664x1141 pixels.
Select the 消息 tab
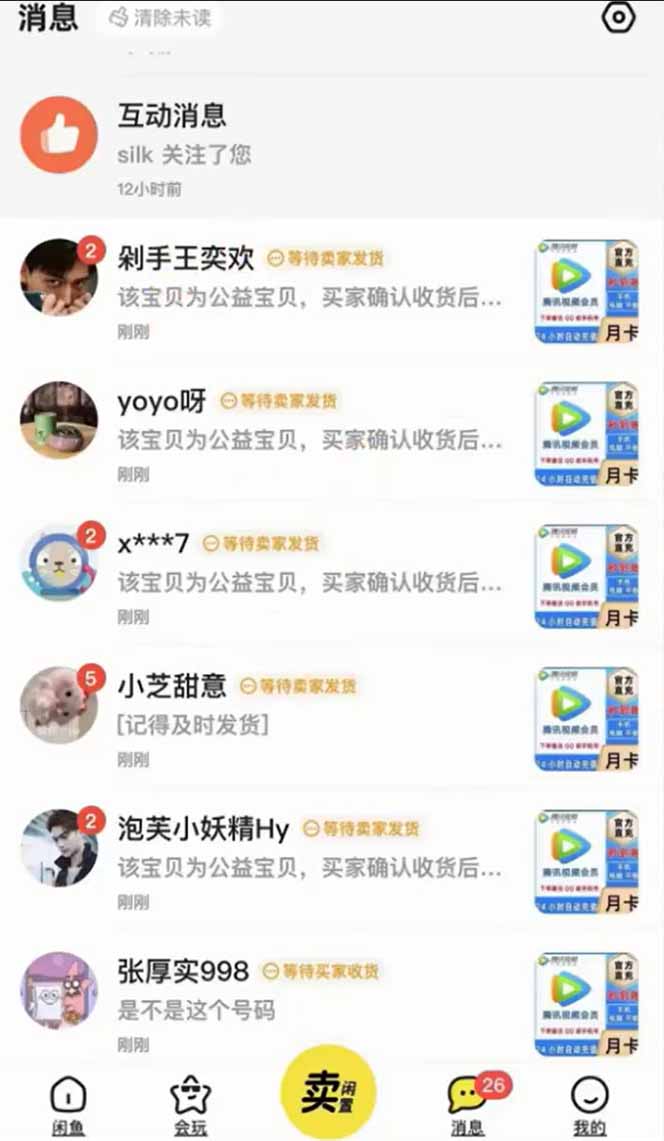468,1104
